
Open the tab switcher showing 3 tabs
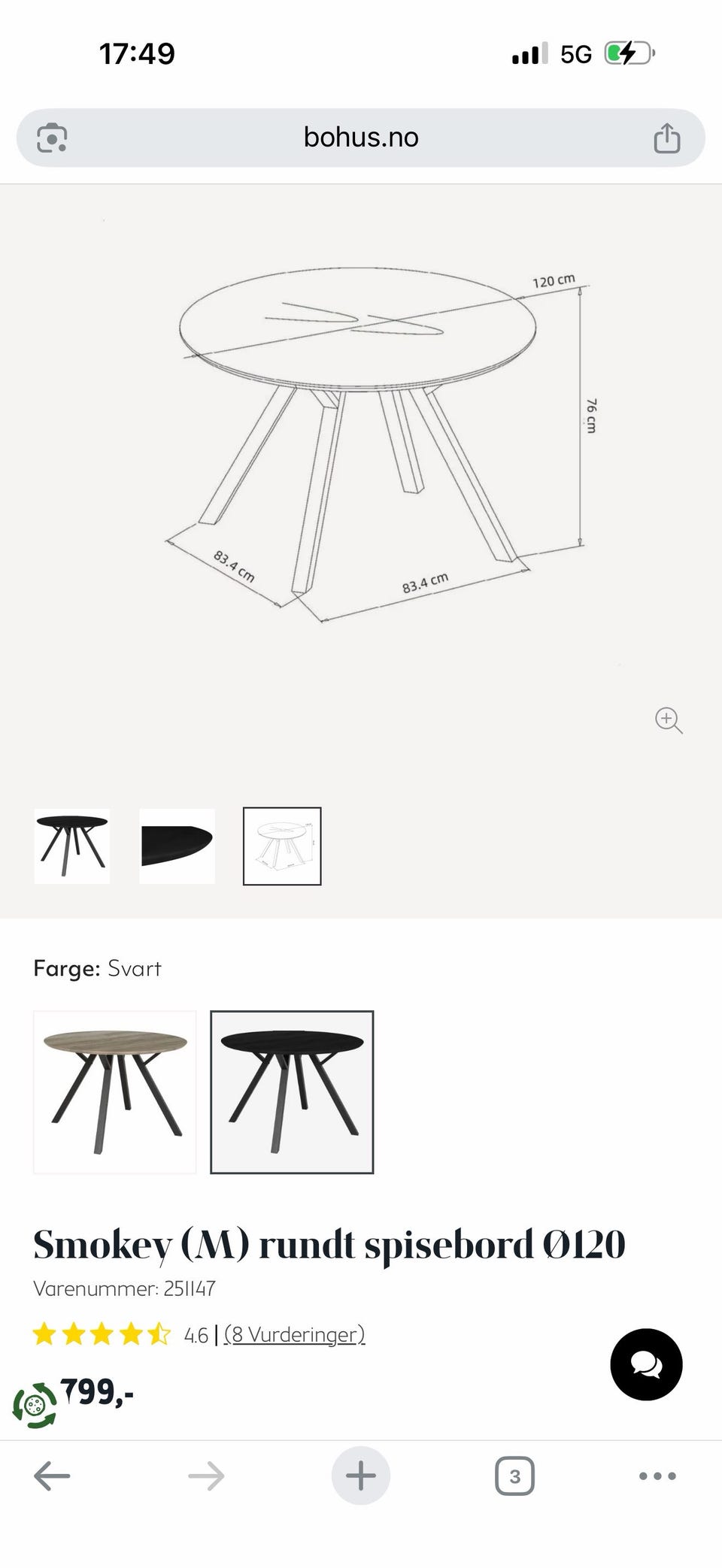(x=515, y=1476)
